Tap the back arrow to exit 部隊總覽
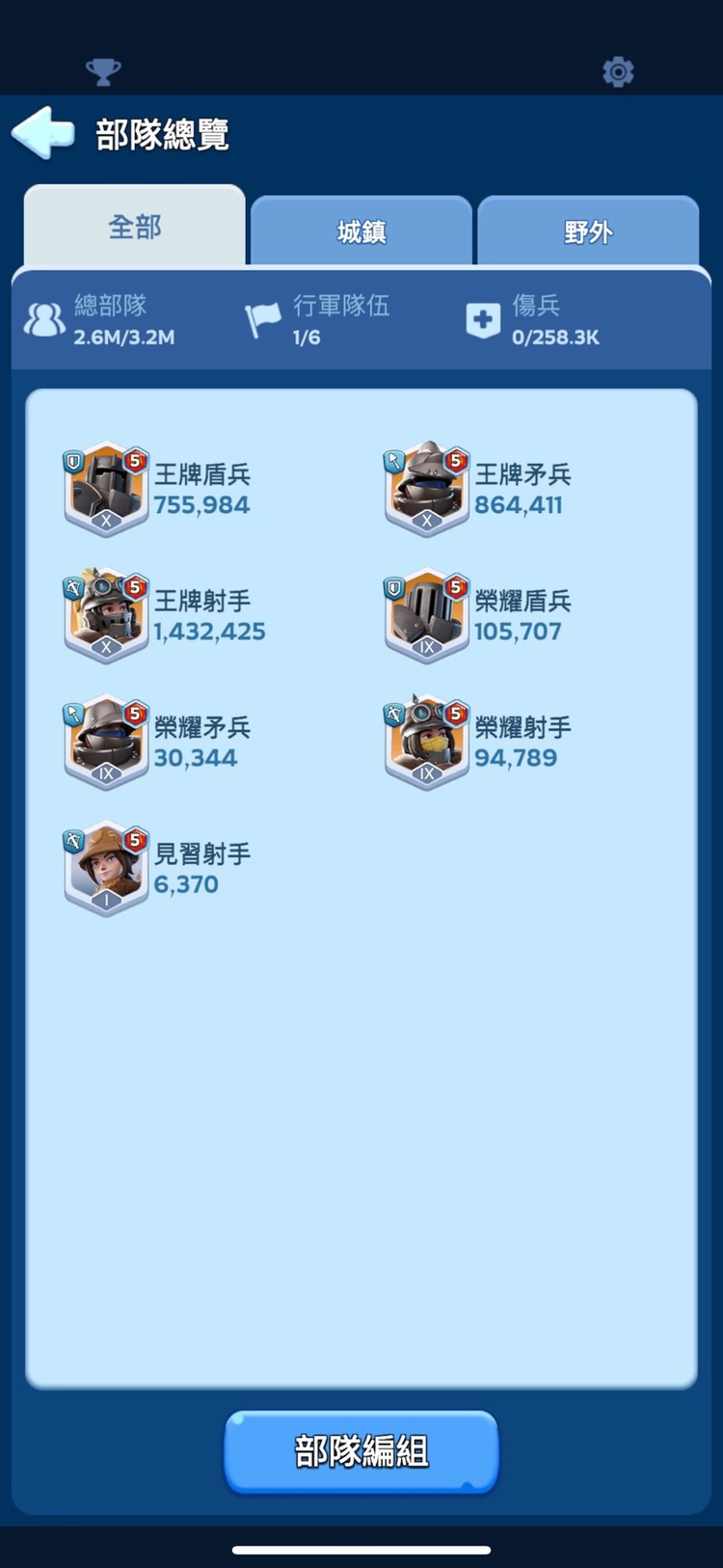This screenshot has height=1568, width=723. click(44, 132)
